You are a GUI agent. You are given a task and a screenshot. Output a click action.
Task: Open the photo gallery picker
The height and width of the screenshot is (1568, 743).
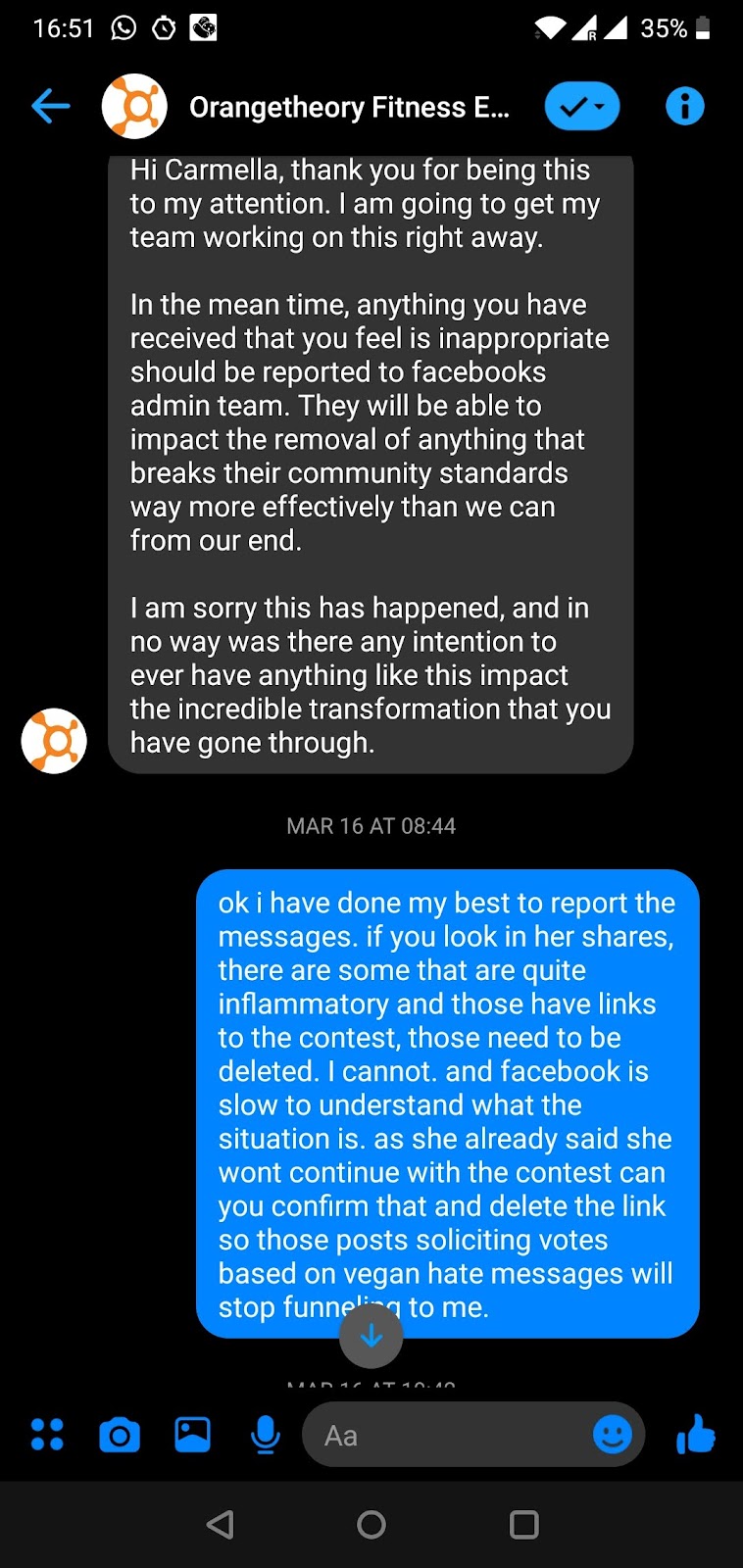(x=192, y=1435)
